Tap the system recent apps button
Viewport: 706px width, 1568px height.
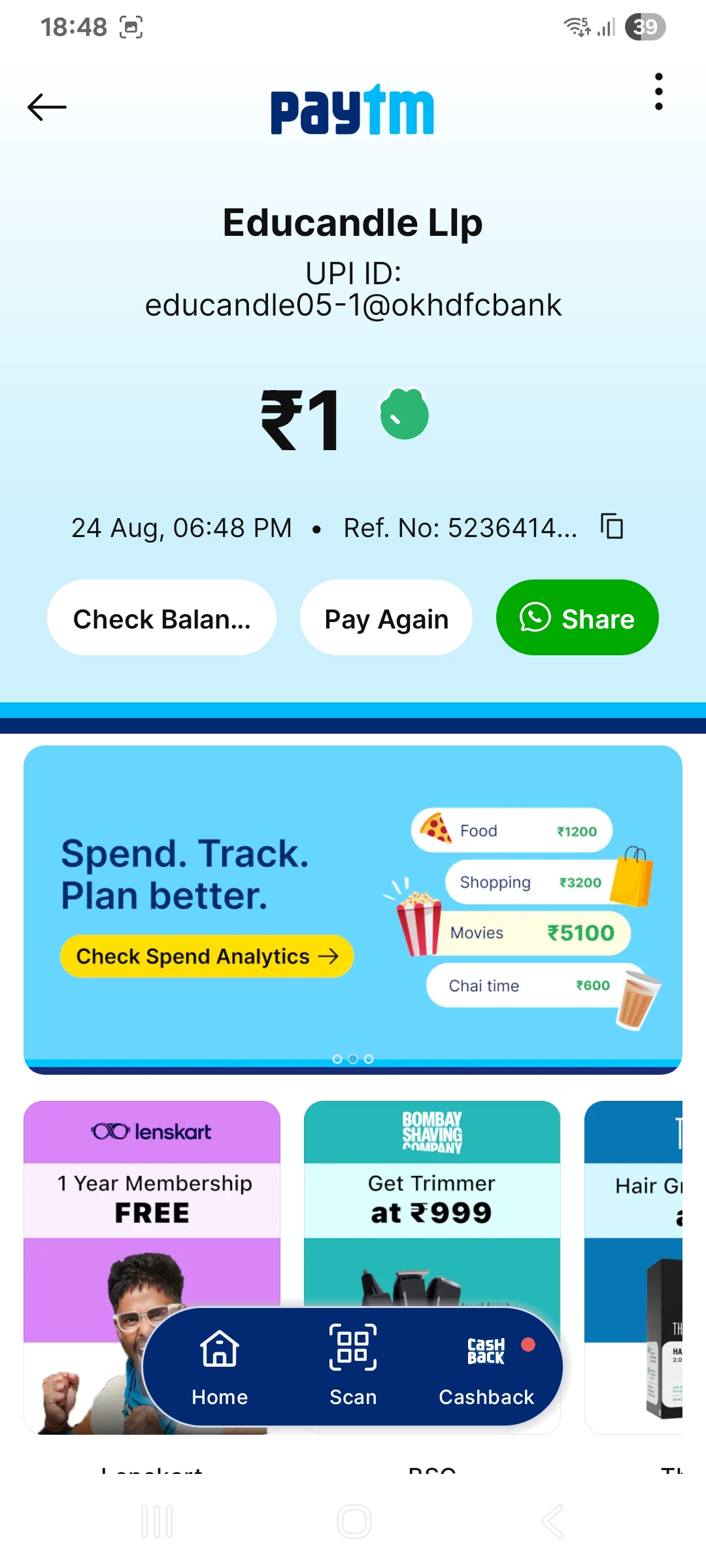pos(157,1522)
